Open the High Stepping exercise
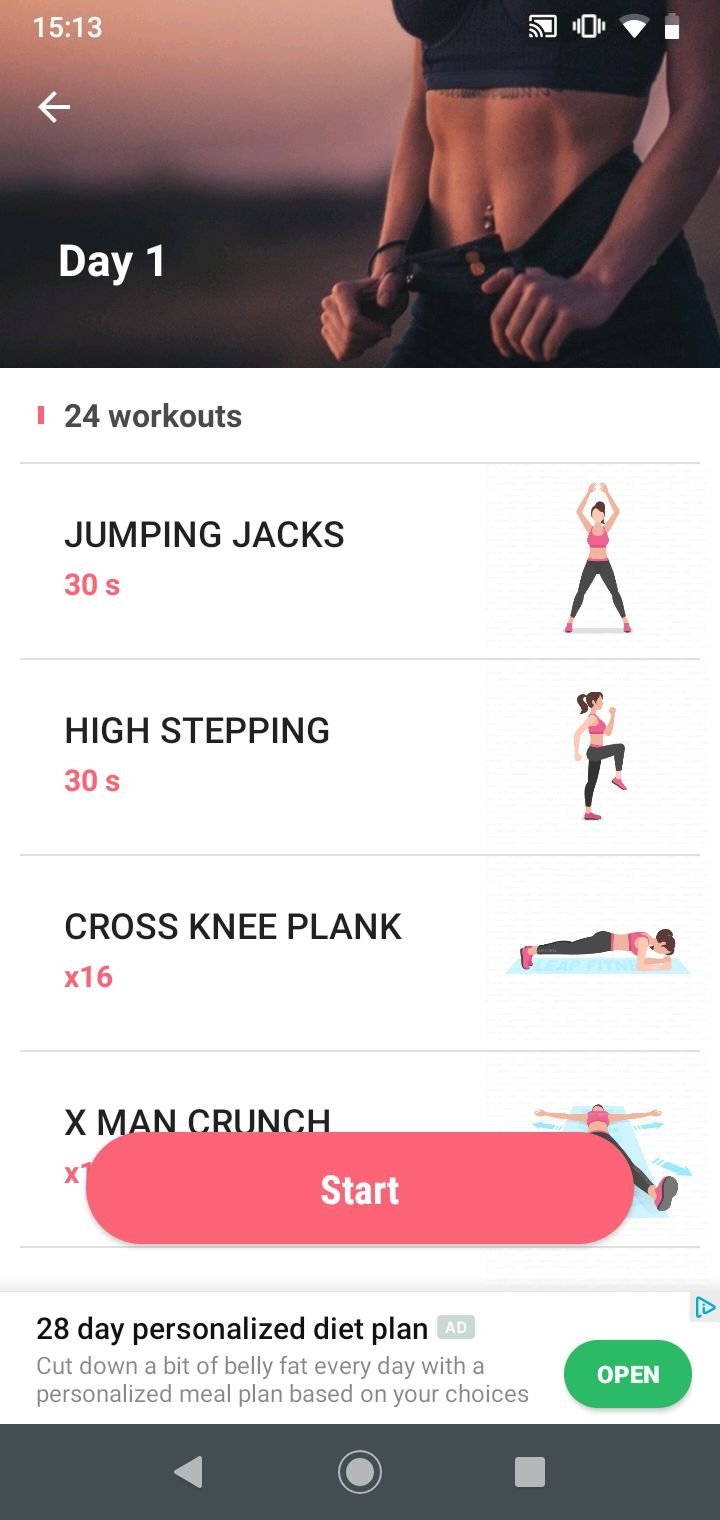 coord(360,757)
